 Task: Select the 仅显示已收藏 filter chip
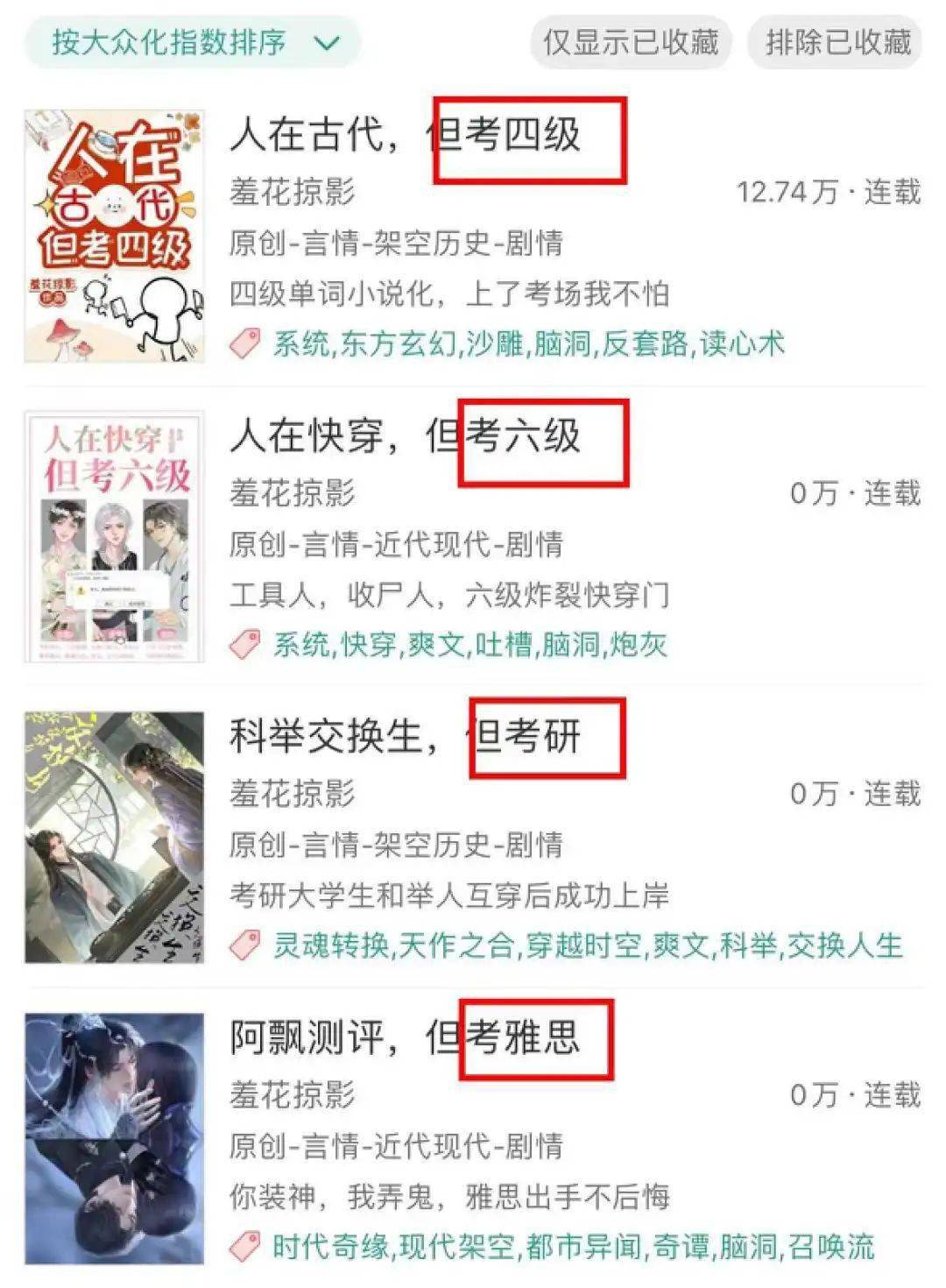pyautogui.click(x=630, y=42)
